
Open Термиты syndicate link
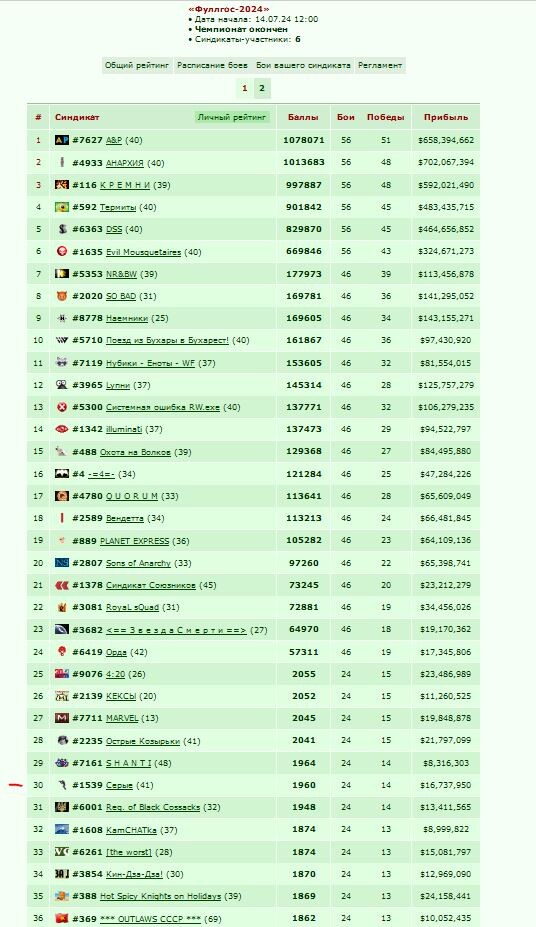point(118,207)
